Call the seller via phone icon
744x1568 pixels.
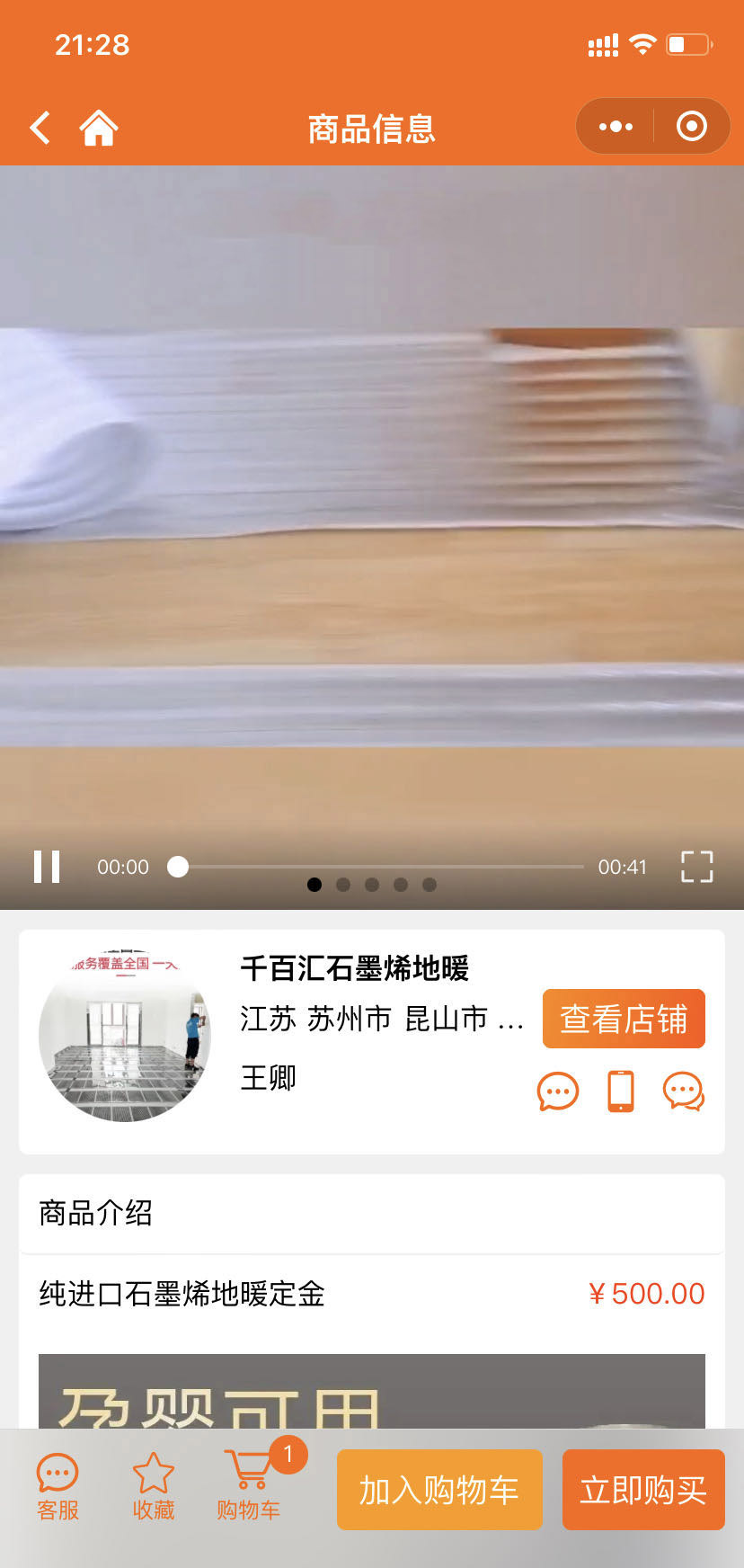621,1091
